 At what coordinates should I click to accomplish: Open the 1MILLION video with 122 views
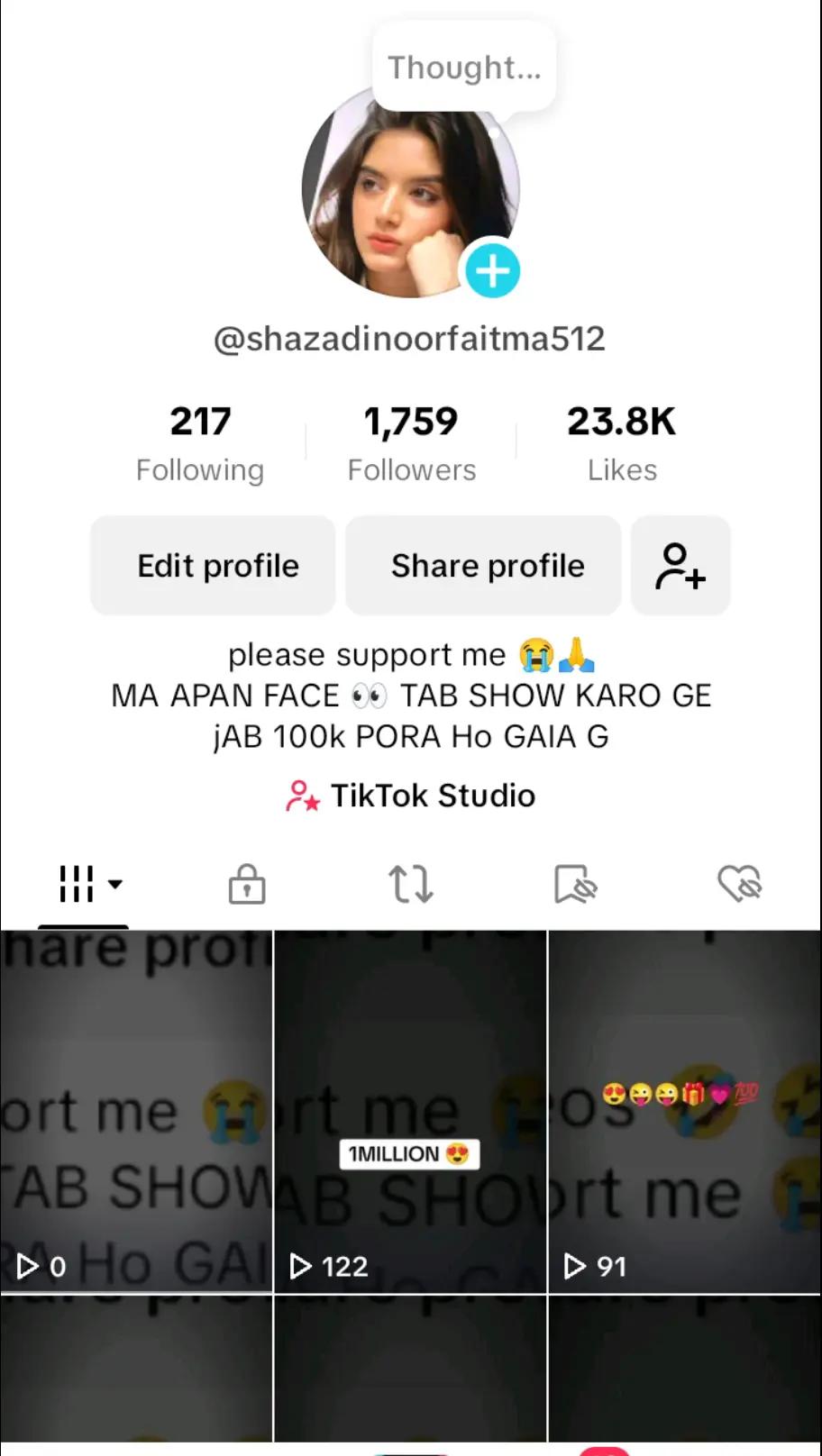coord(410,1113)
